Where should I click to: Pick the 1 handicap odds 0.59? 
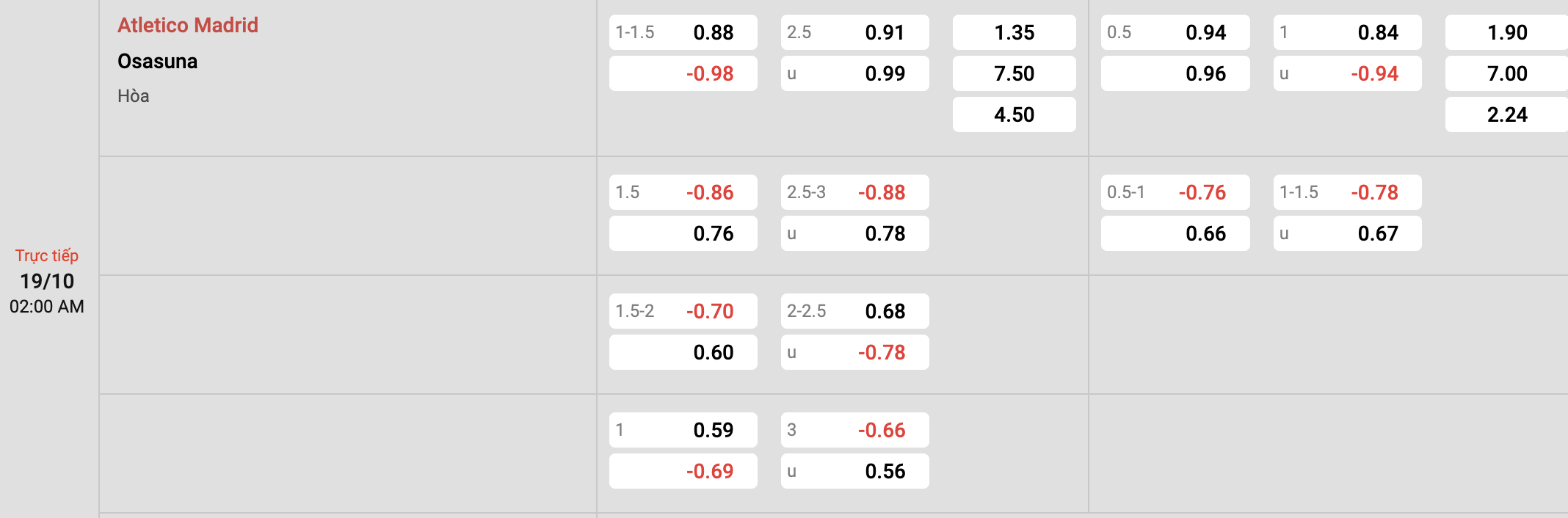coord(683,430)
